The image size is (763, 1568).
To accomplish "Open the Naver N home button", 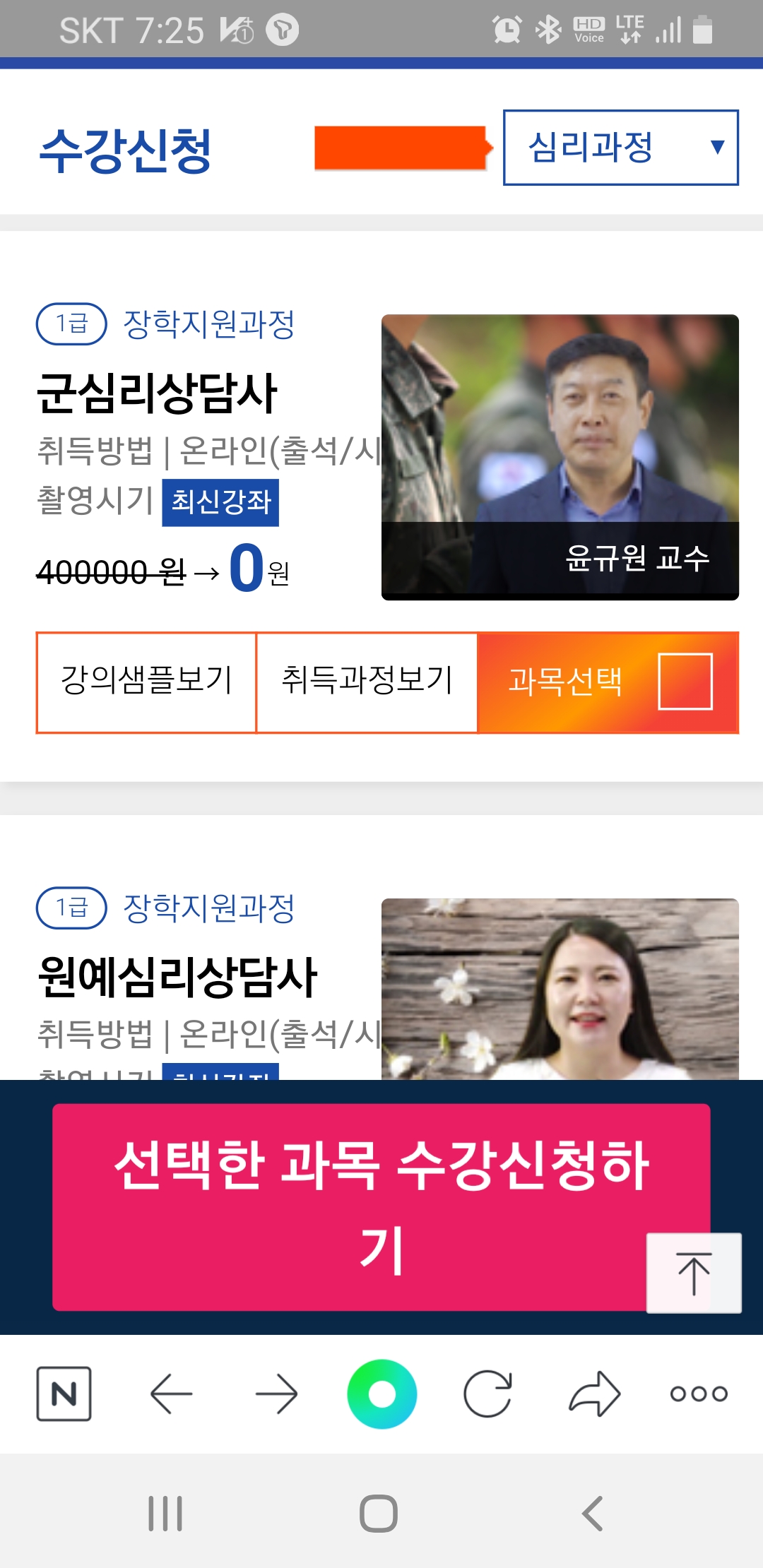I will (64, 1394).
